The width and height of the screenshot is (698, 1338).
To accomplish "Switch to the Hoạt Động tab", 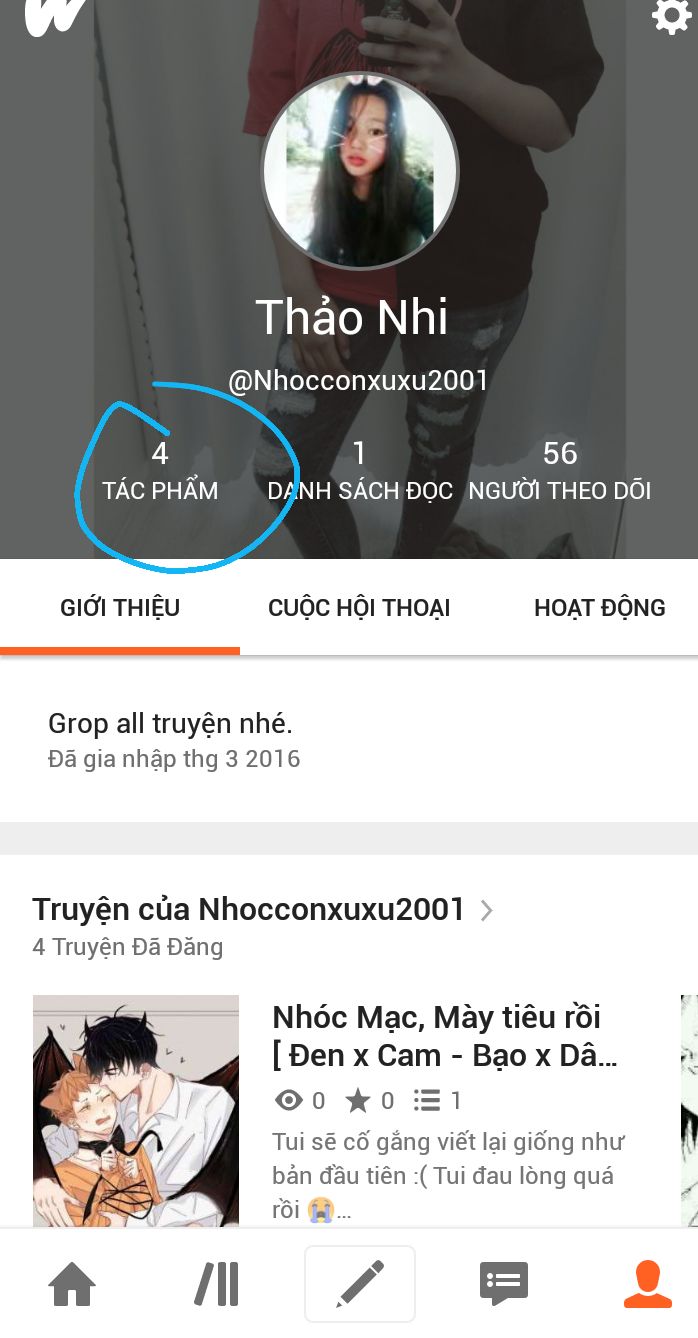I will [x=599, y=608].
